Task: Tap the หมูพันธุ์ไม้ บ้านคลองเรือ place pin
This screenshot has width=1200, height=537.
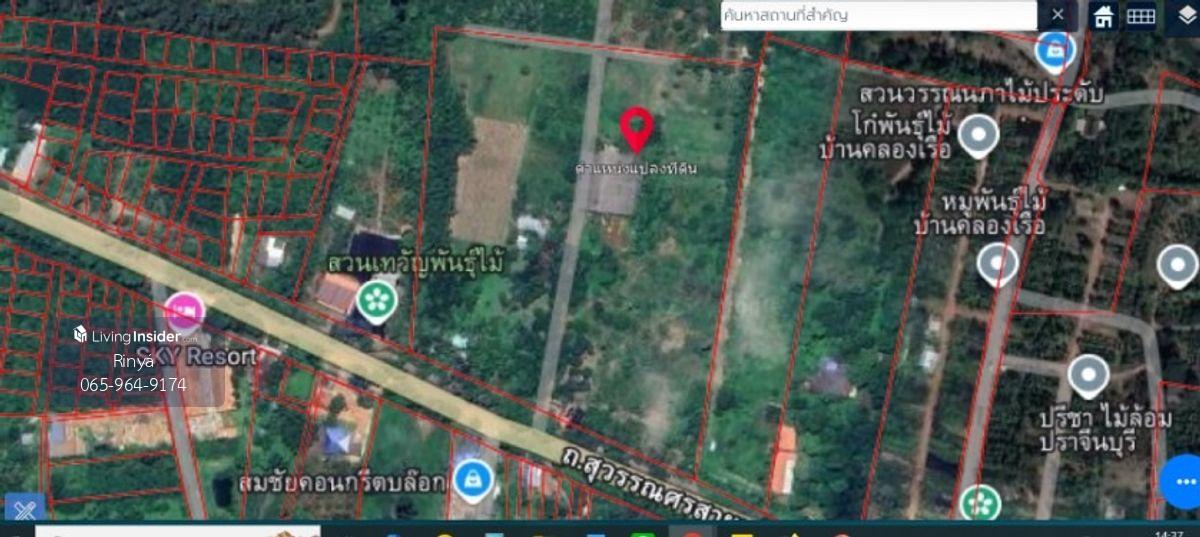Action: coord(997,264)
